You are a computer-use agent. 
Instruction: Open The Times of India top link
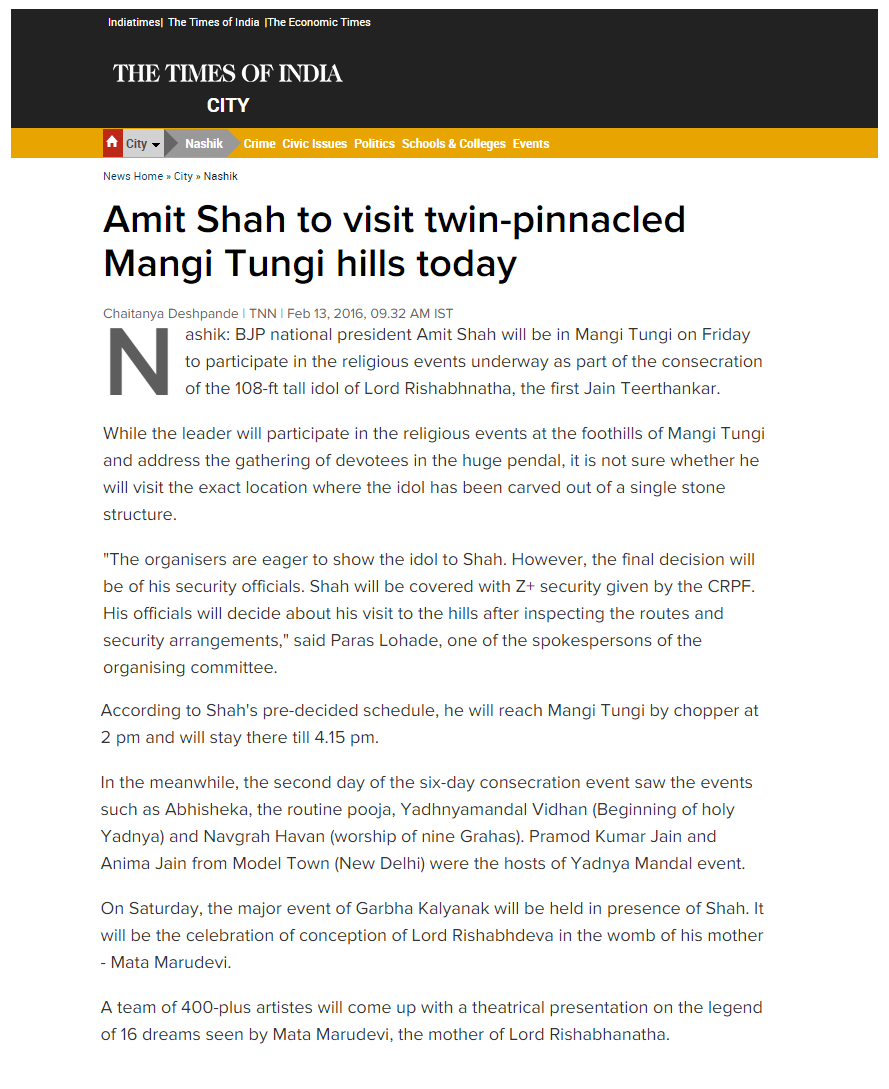213,22
